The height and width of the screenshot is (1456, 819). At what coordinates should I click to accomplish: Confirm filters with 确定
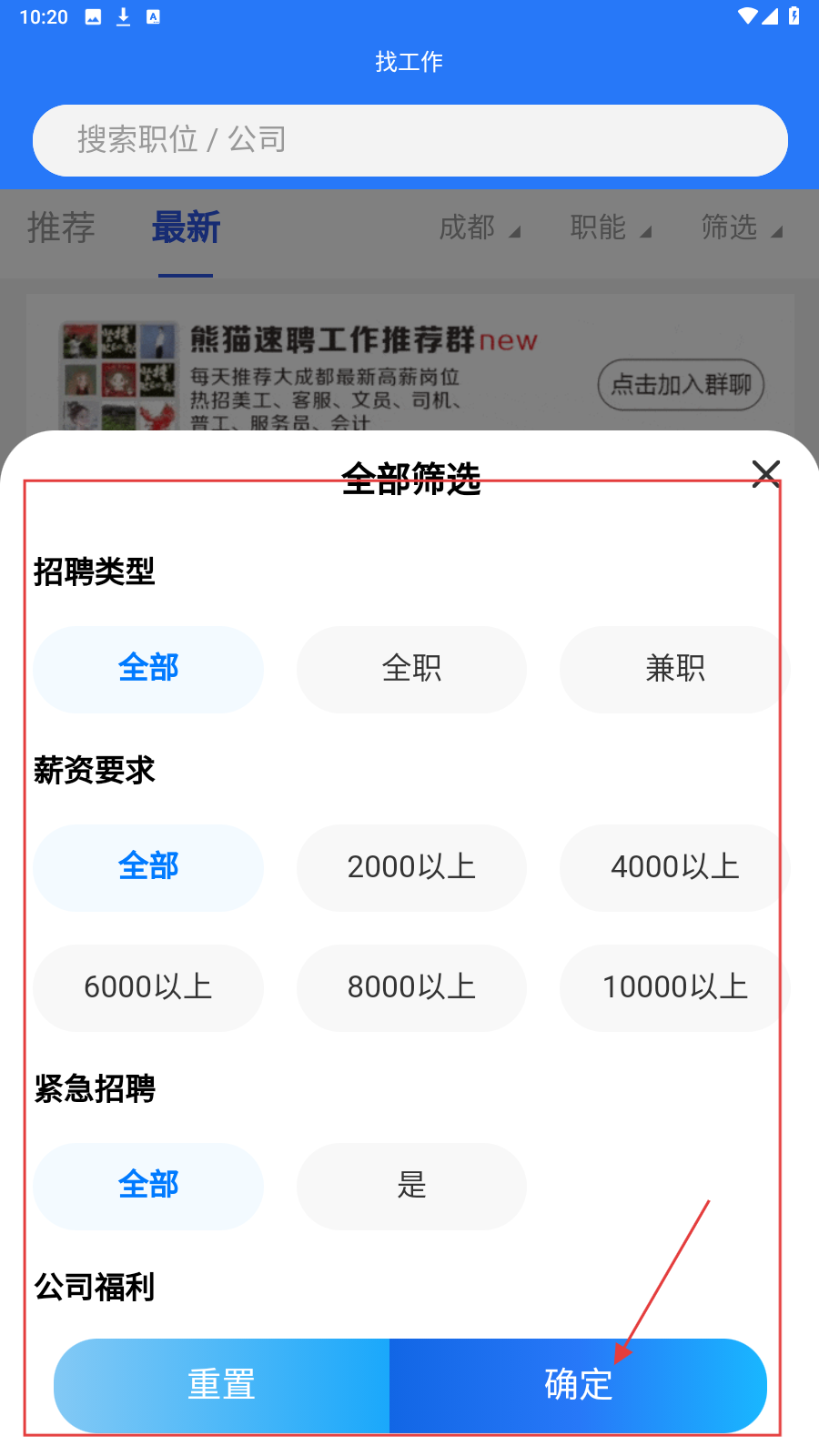578,1385
